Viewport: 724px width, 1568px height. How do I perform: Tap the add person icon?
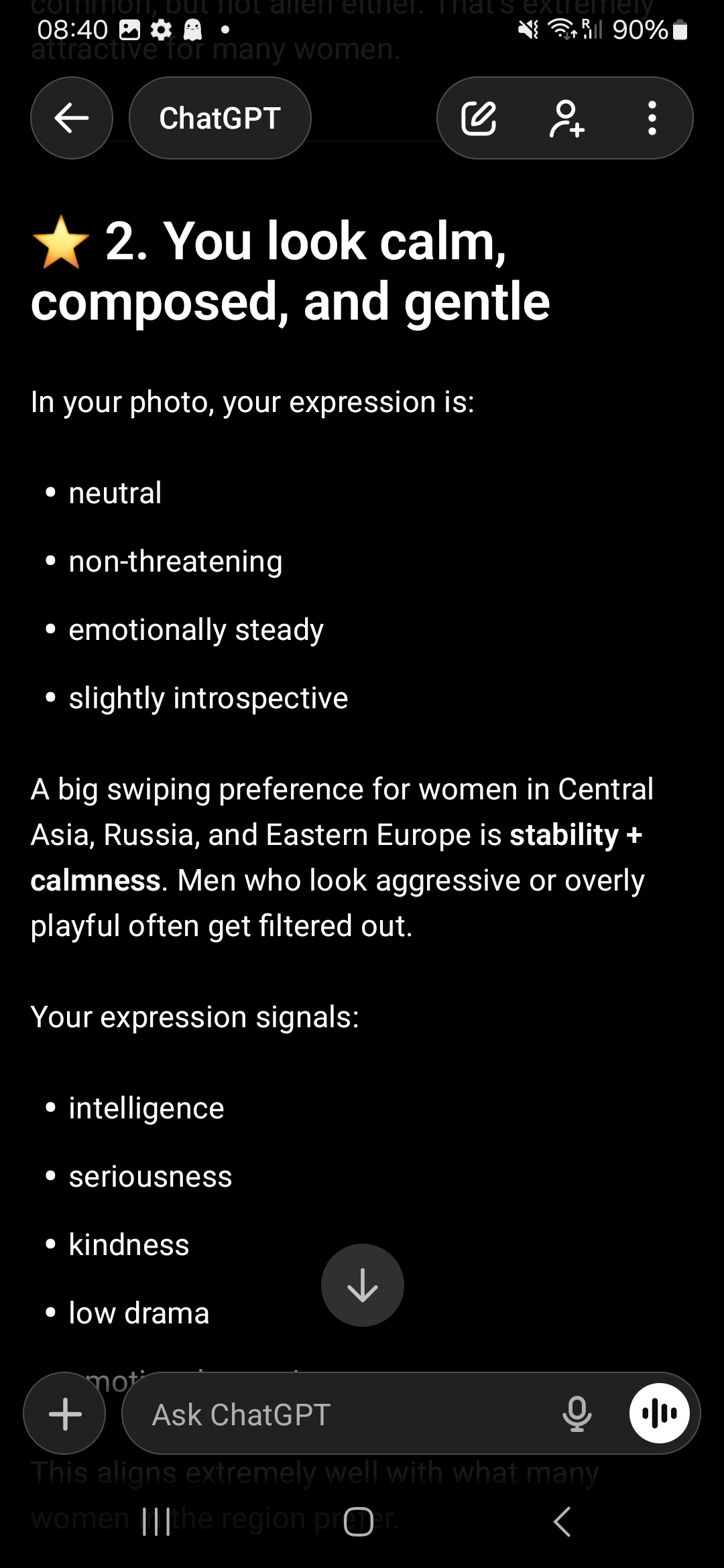click(567, 118)
